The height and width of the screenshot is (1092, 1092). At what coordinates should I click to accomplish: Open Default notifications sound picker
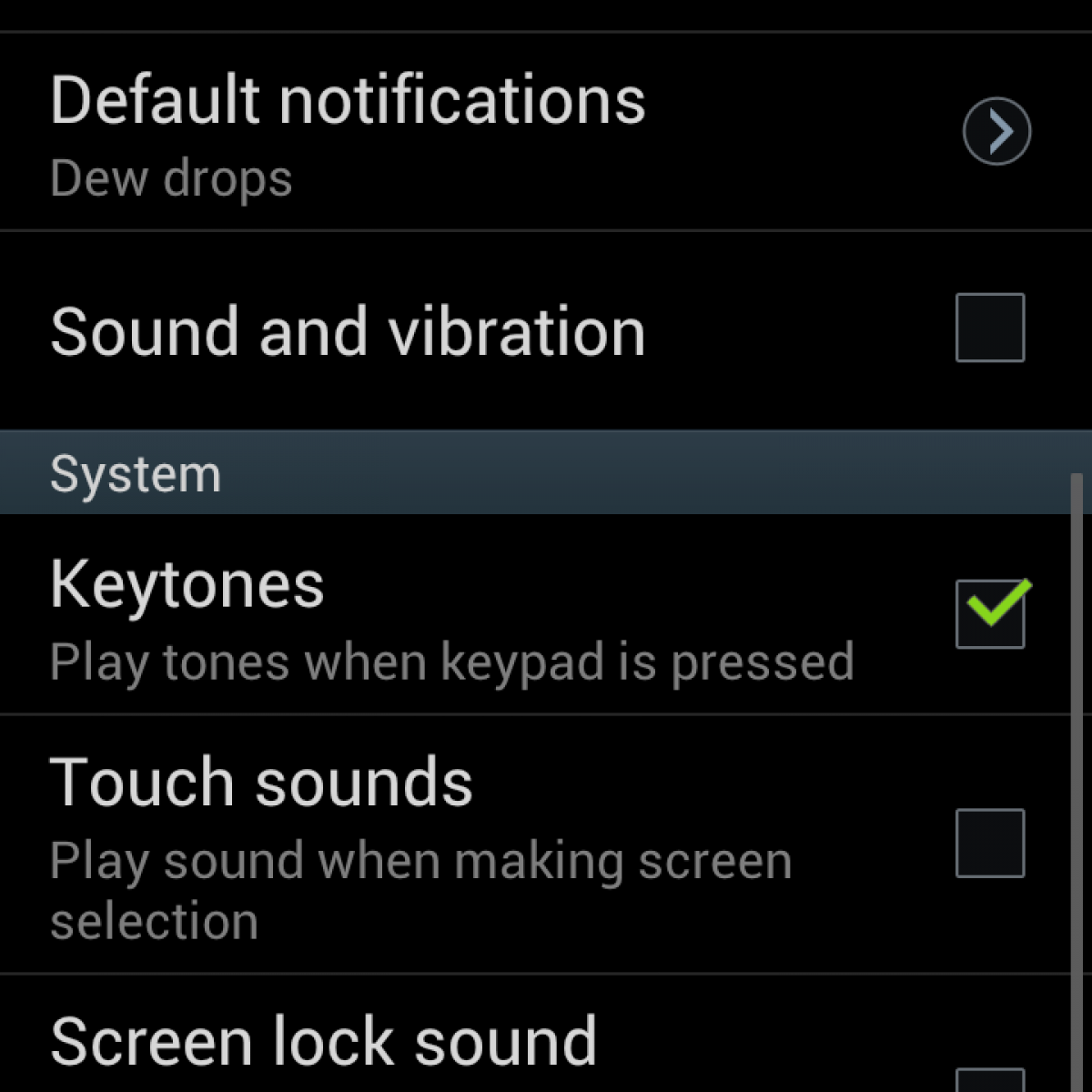996,131
